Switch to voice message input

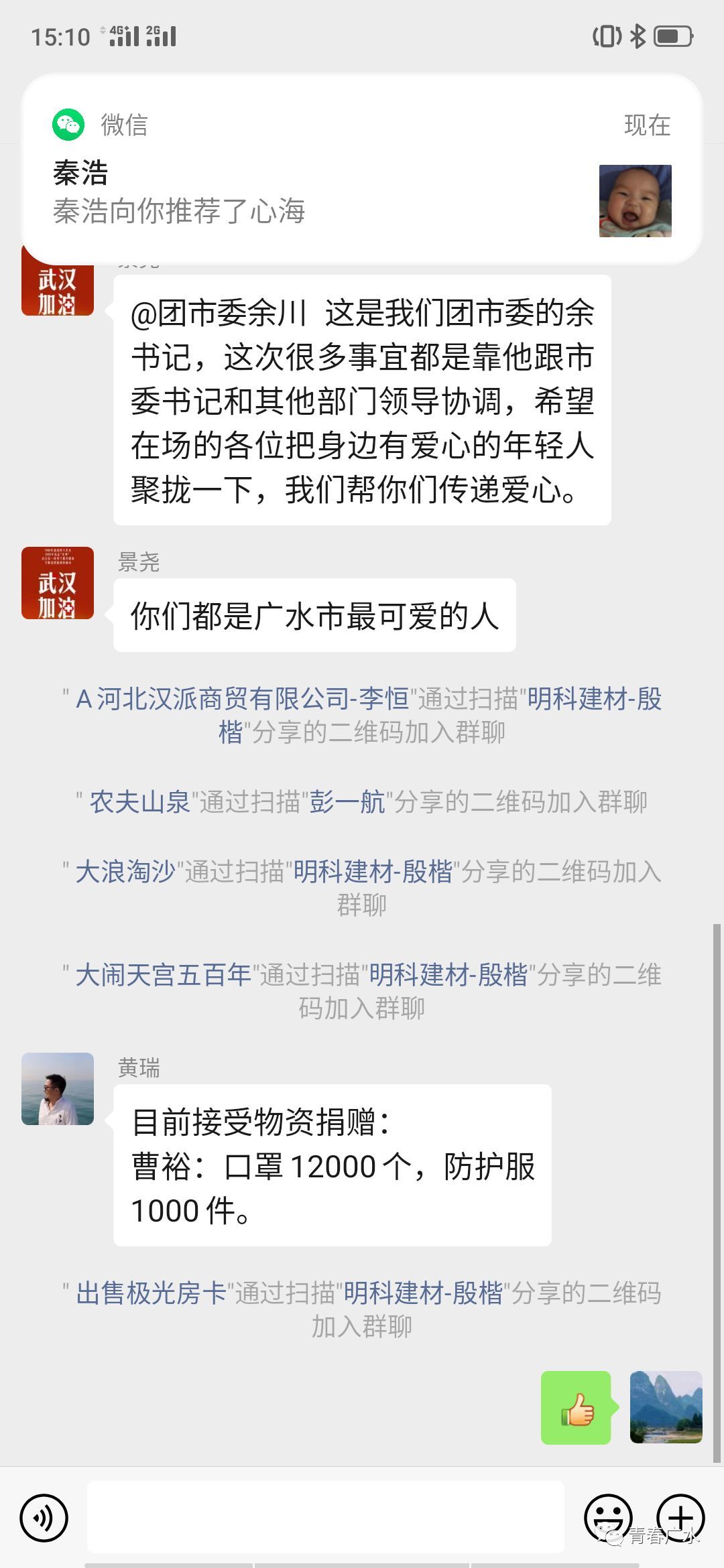point(44,1517)
